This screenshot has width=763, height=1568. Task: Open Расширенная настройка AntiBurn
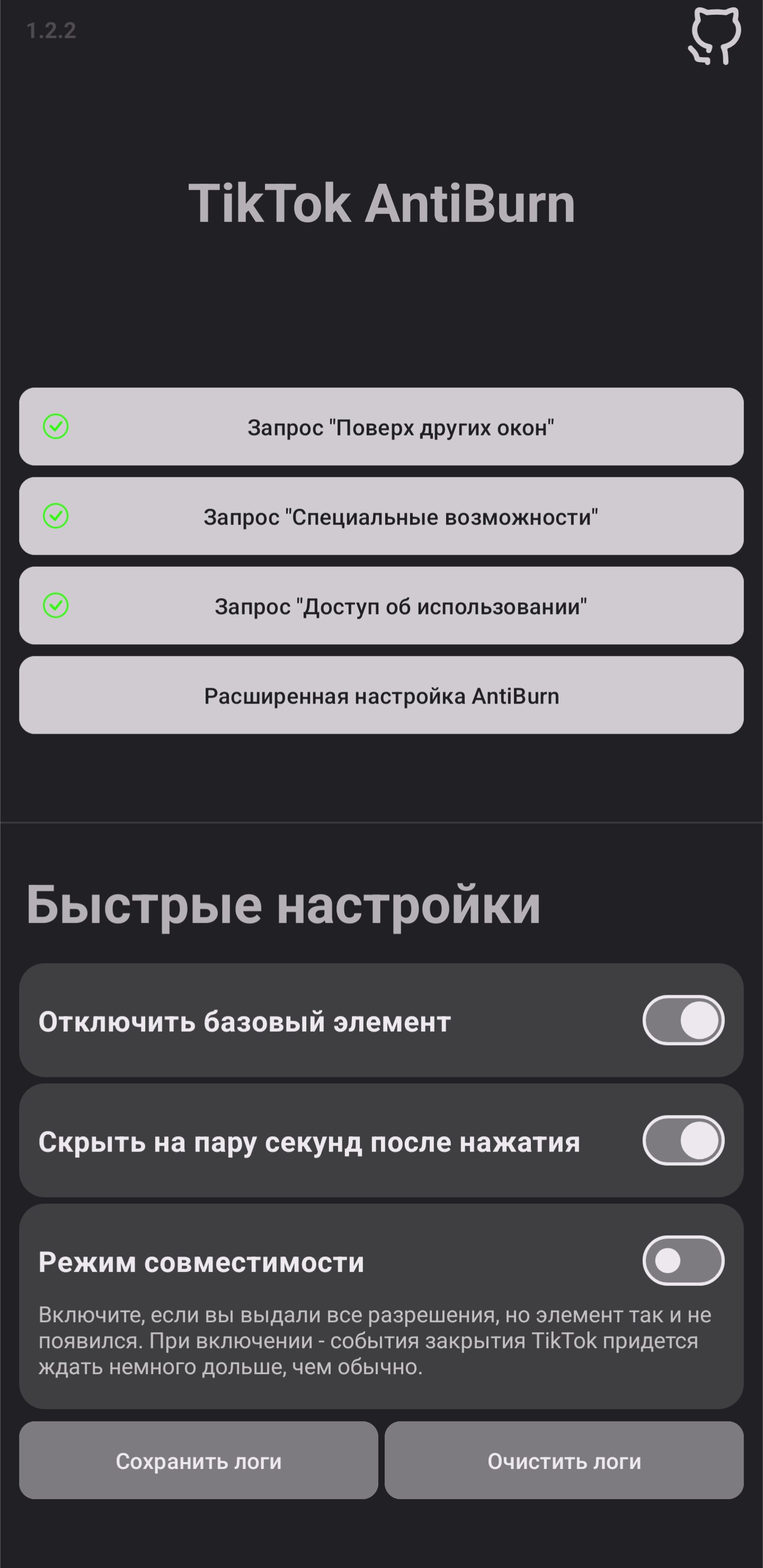[x=381, y=695]
